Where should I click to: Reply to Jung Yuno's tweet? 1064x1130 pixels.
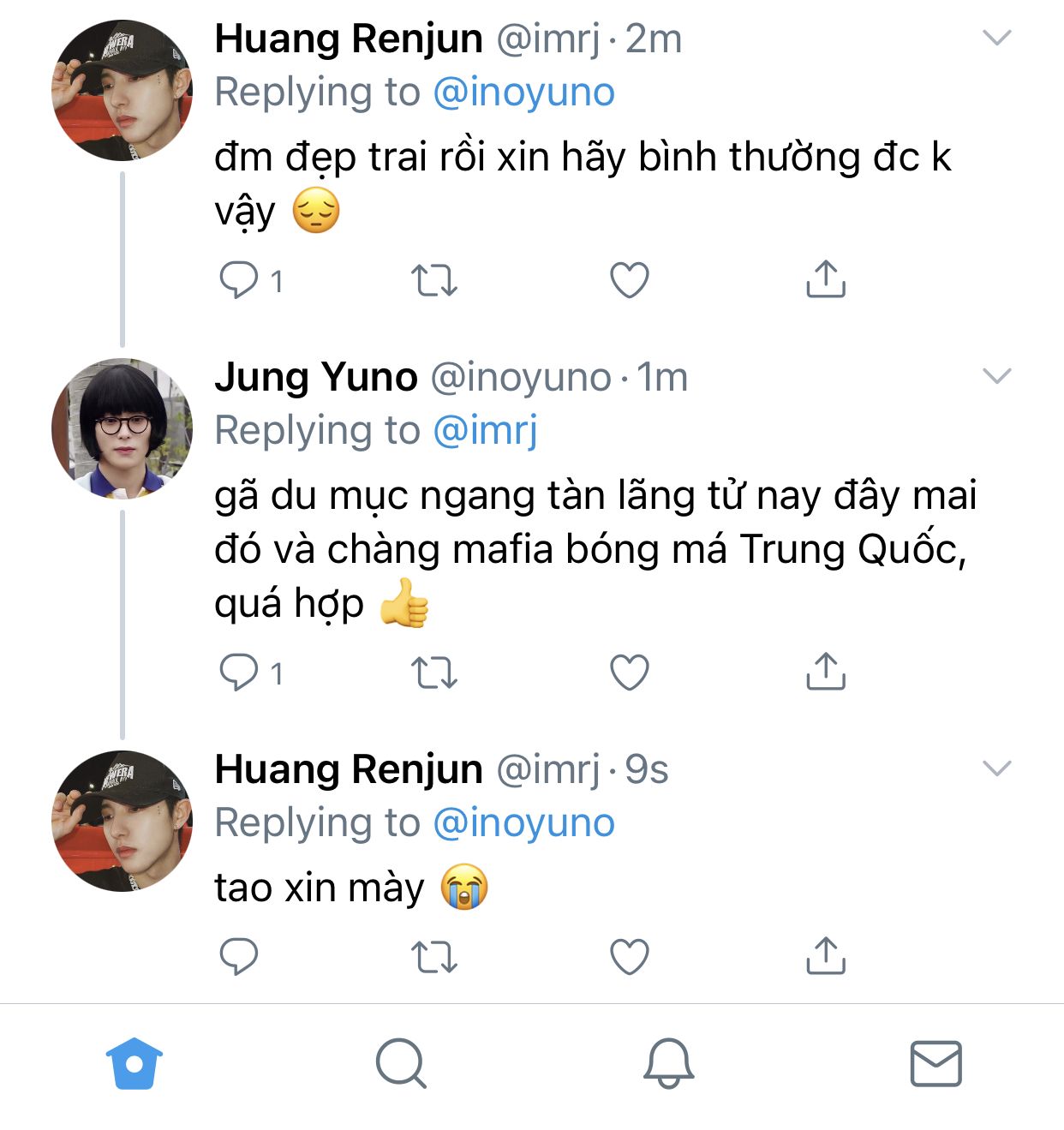pos(239,673)
